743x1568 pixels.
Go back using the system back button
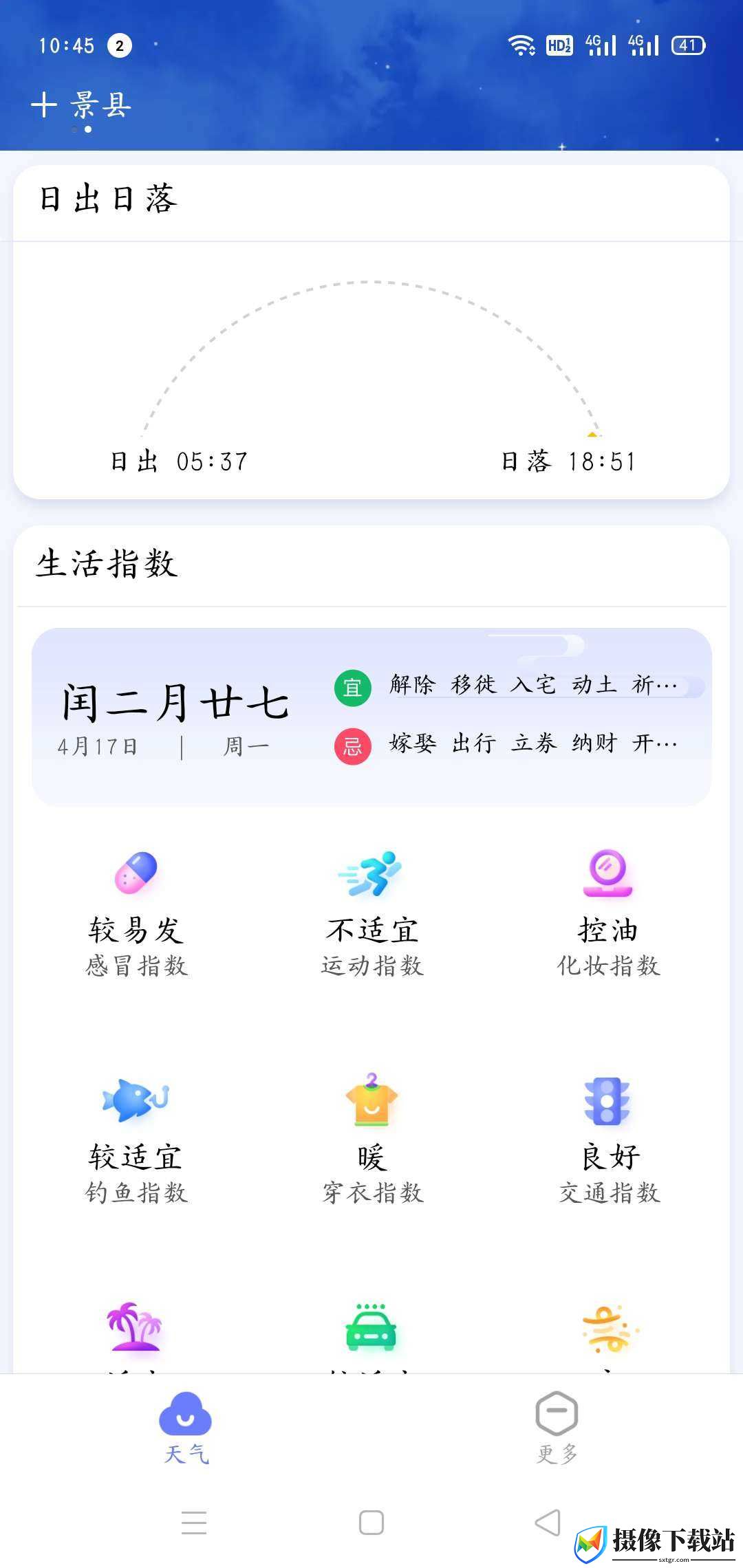click(548, 1523)
